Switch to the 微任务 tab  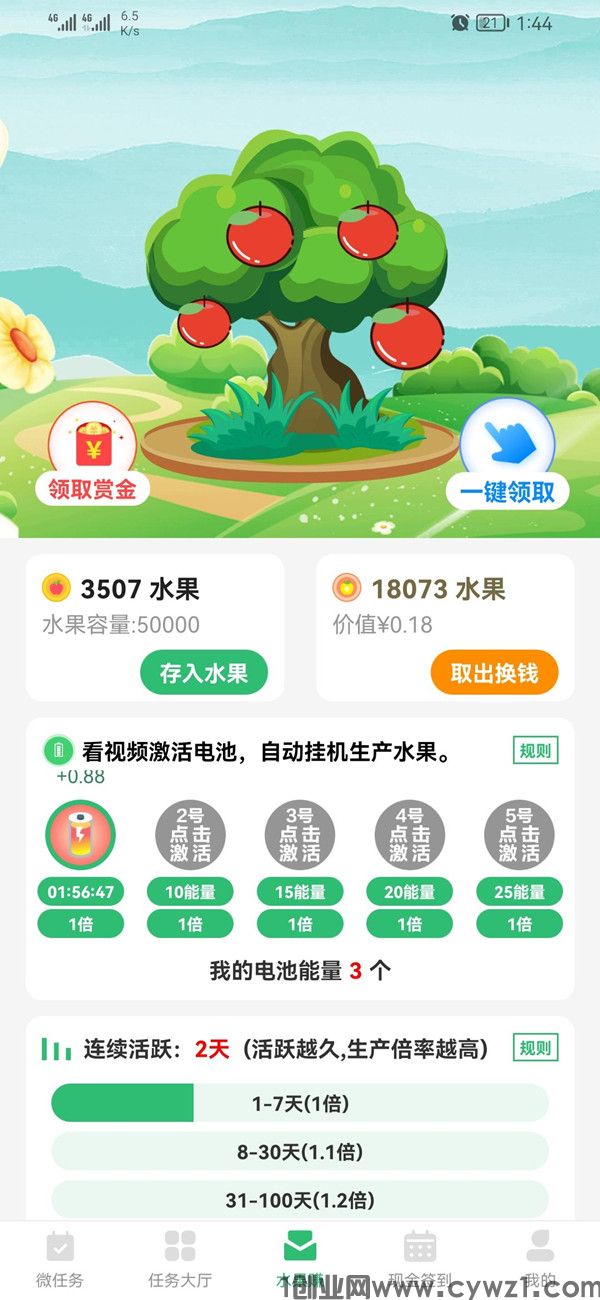tap(60, 1258)
